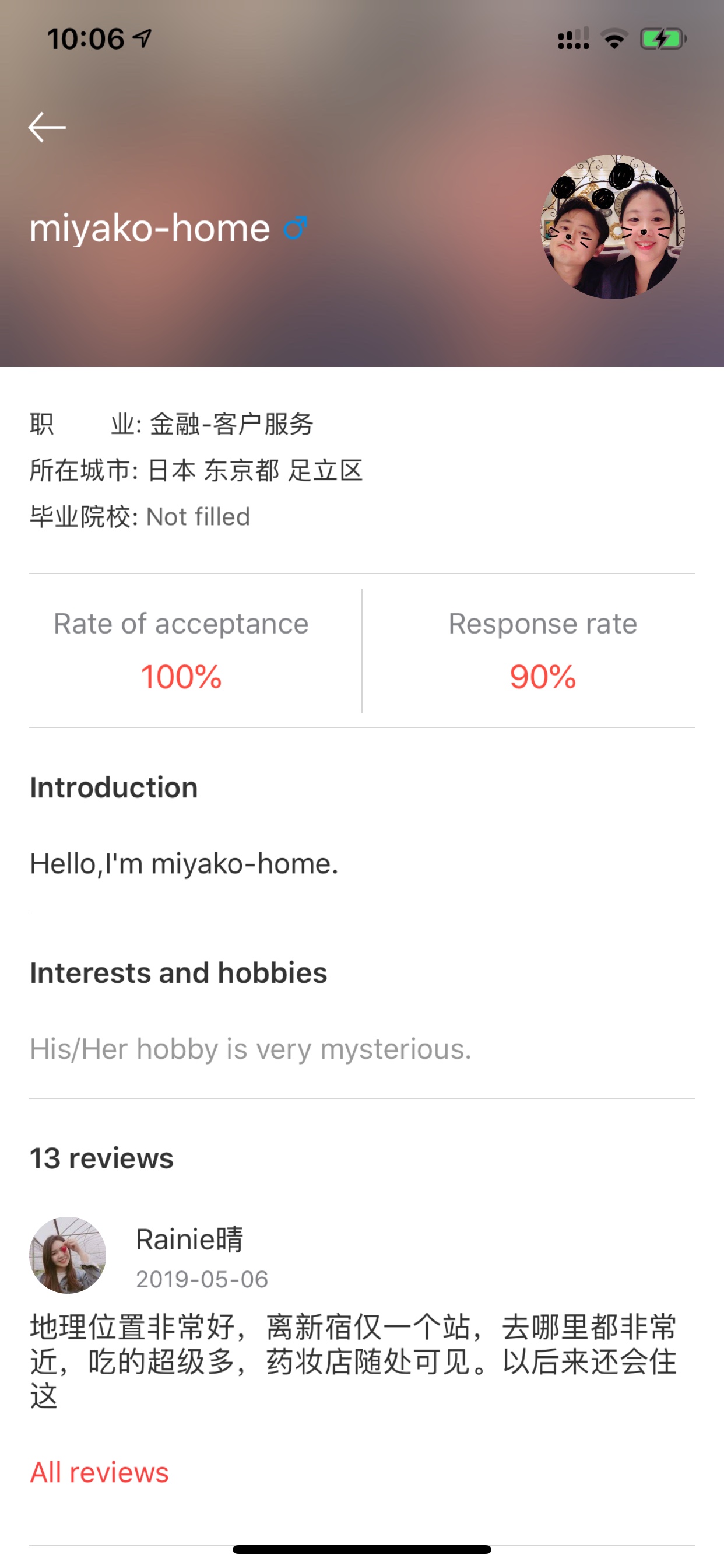Open miyako-home's profile photo
724x1568 pixels.
[613, 226]
